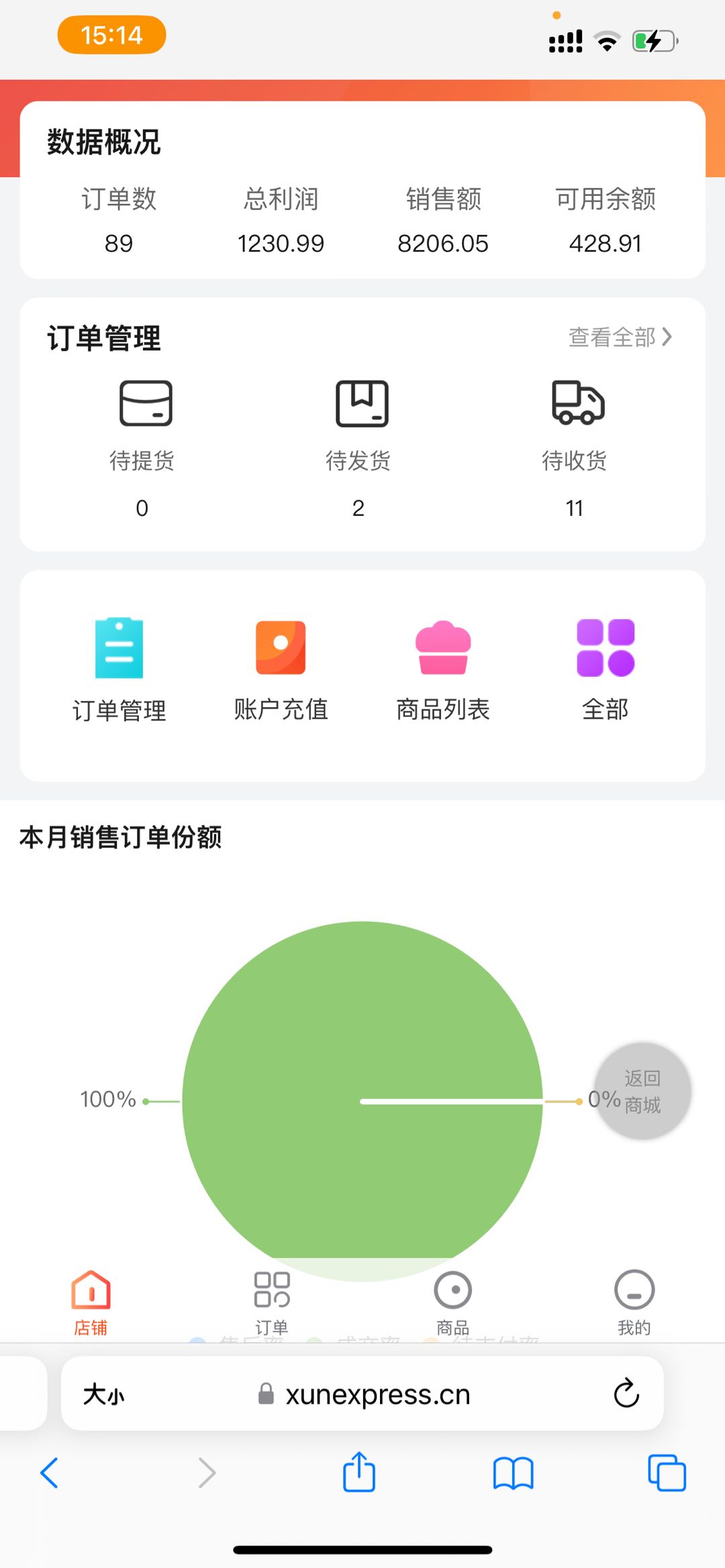Tap the floating 返回商城 button
The width and height of the screenshot is (725, 1568).
(642, 1091)
